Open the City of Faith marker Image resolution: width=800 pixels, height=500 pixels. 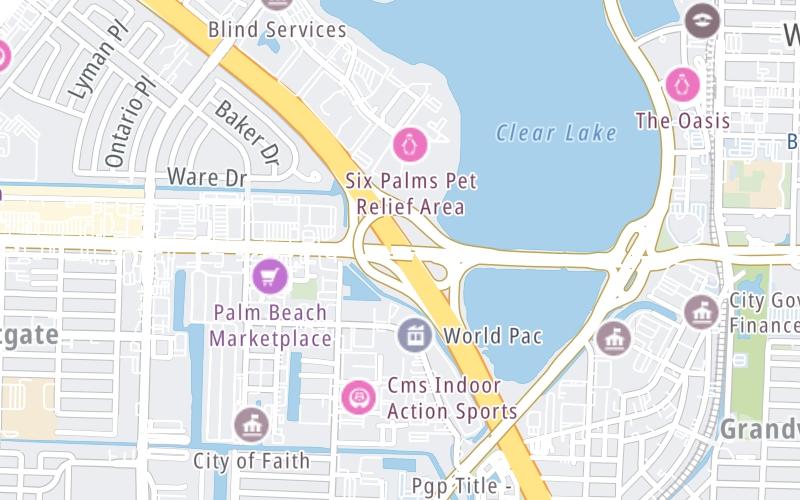[251, 425]
